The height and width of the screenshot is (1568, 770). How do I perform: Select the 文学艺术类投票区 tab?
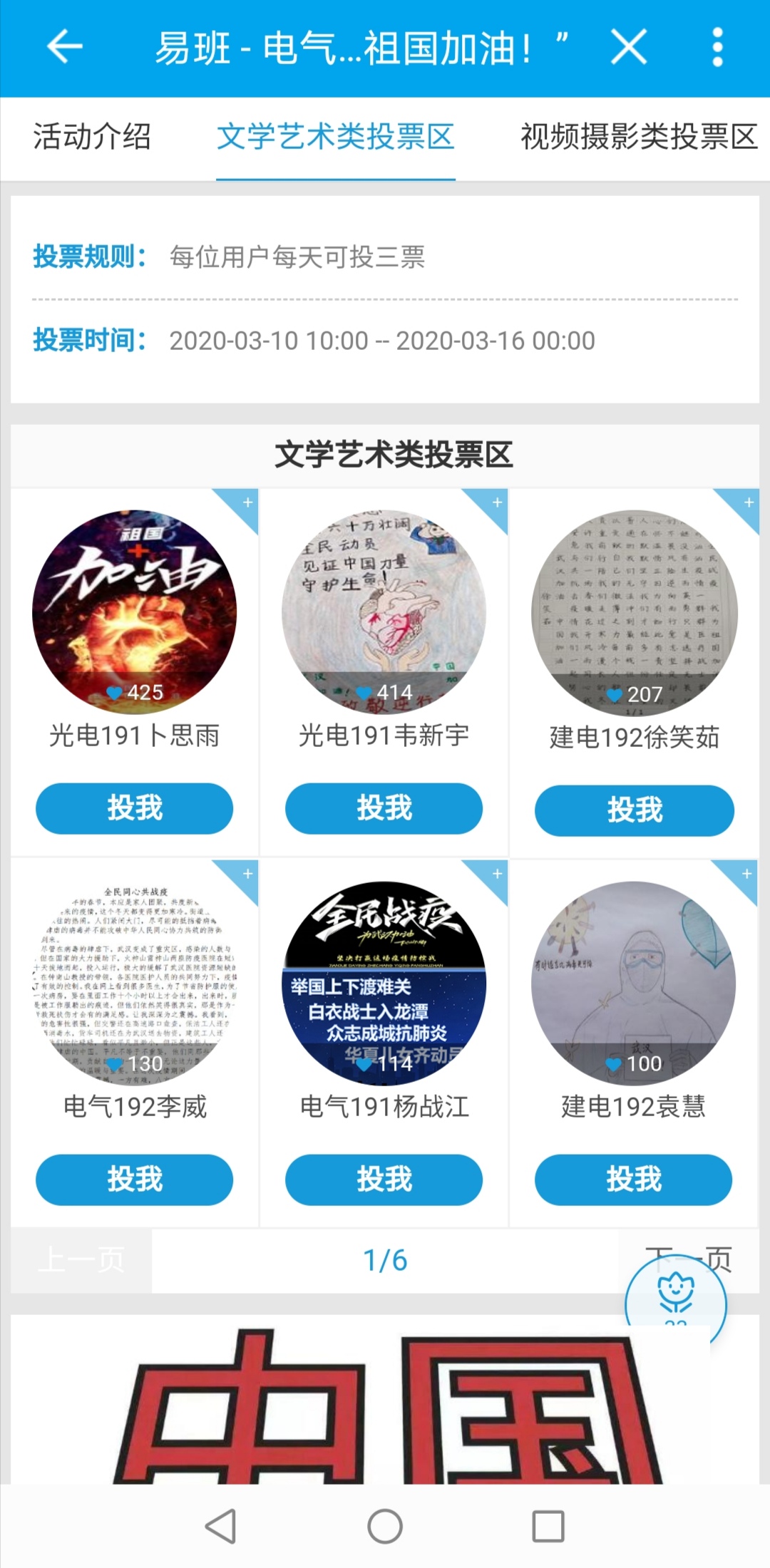point(335,137)
